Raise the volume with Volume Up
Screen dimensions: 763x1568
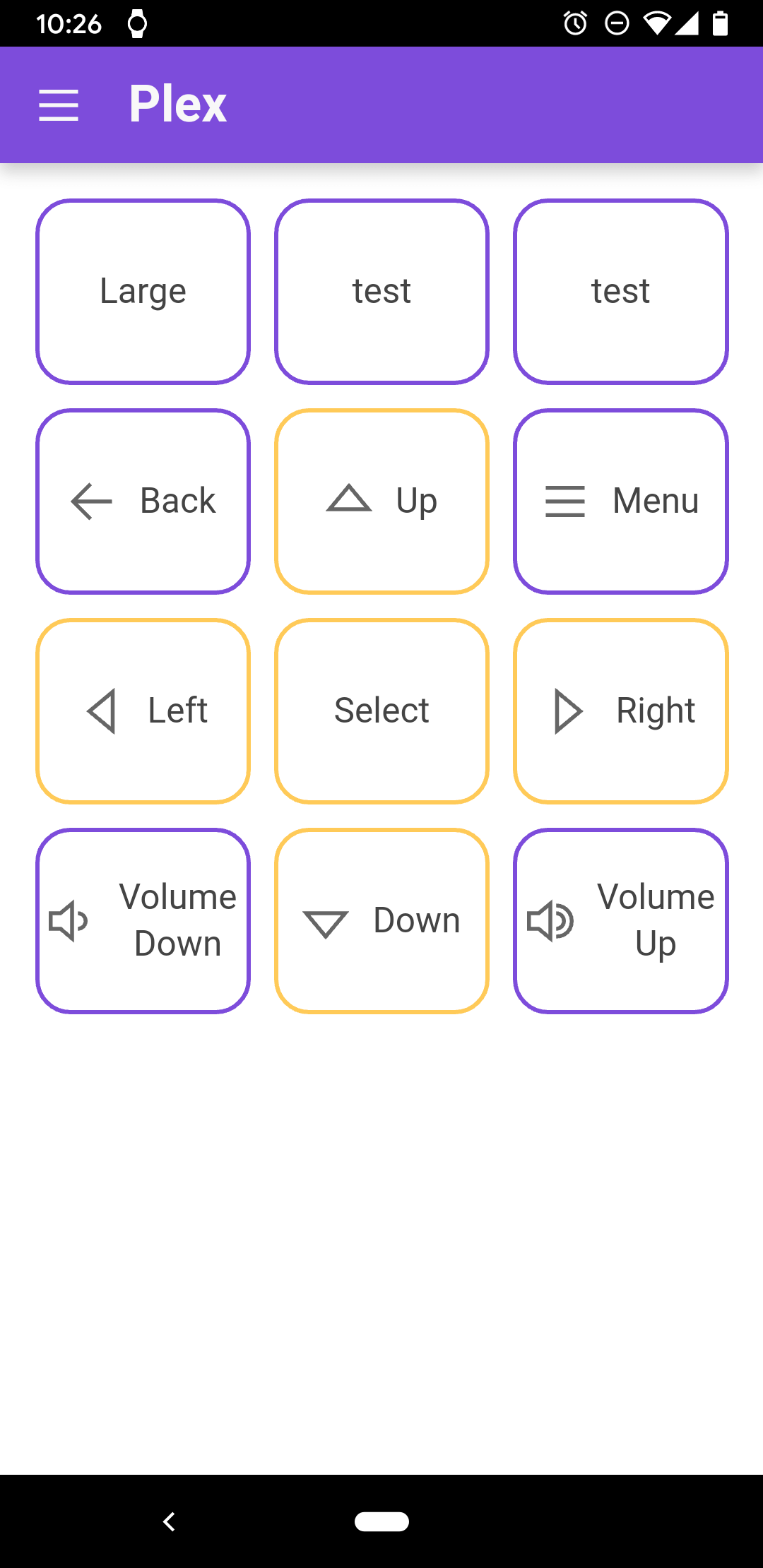(620, 921)
